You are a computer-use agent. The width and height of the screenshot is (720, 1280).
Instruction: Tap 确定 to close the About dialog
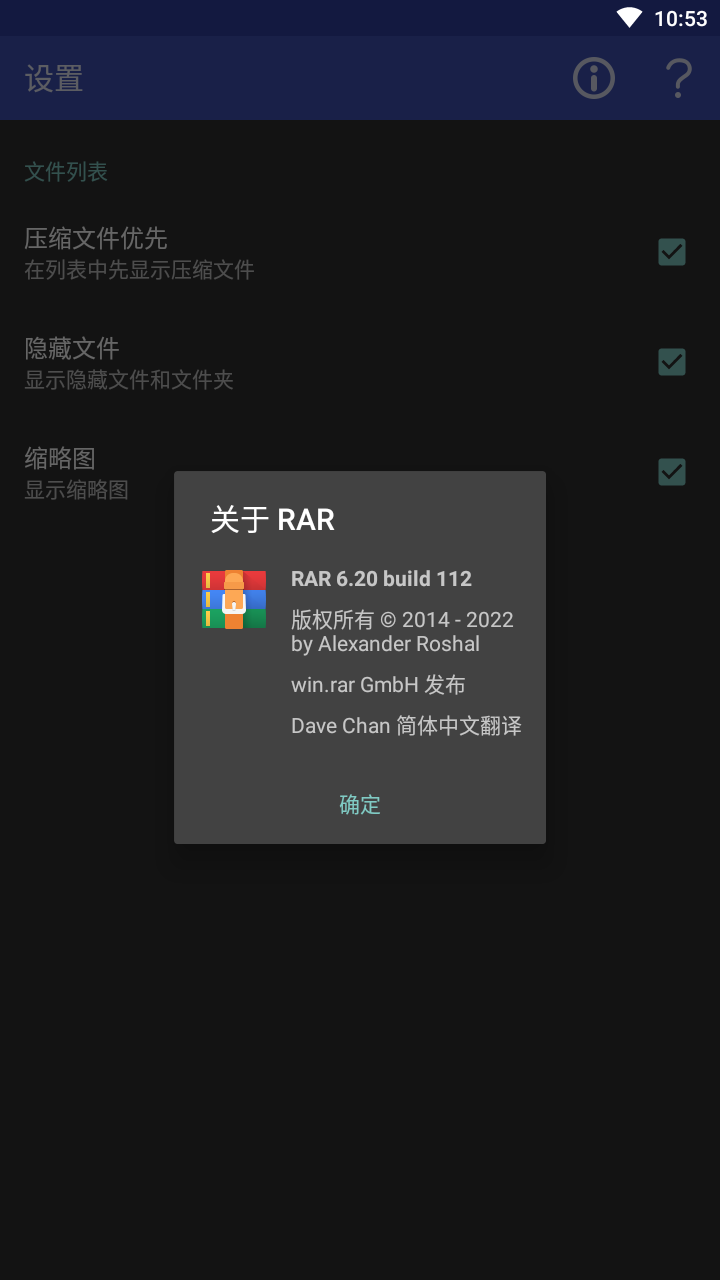pos(360,804)
